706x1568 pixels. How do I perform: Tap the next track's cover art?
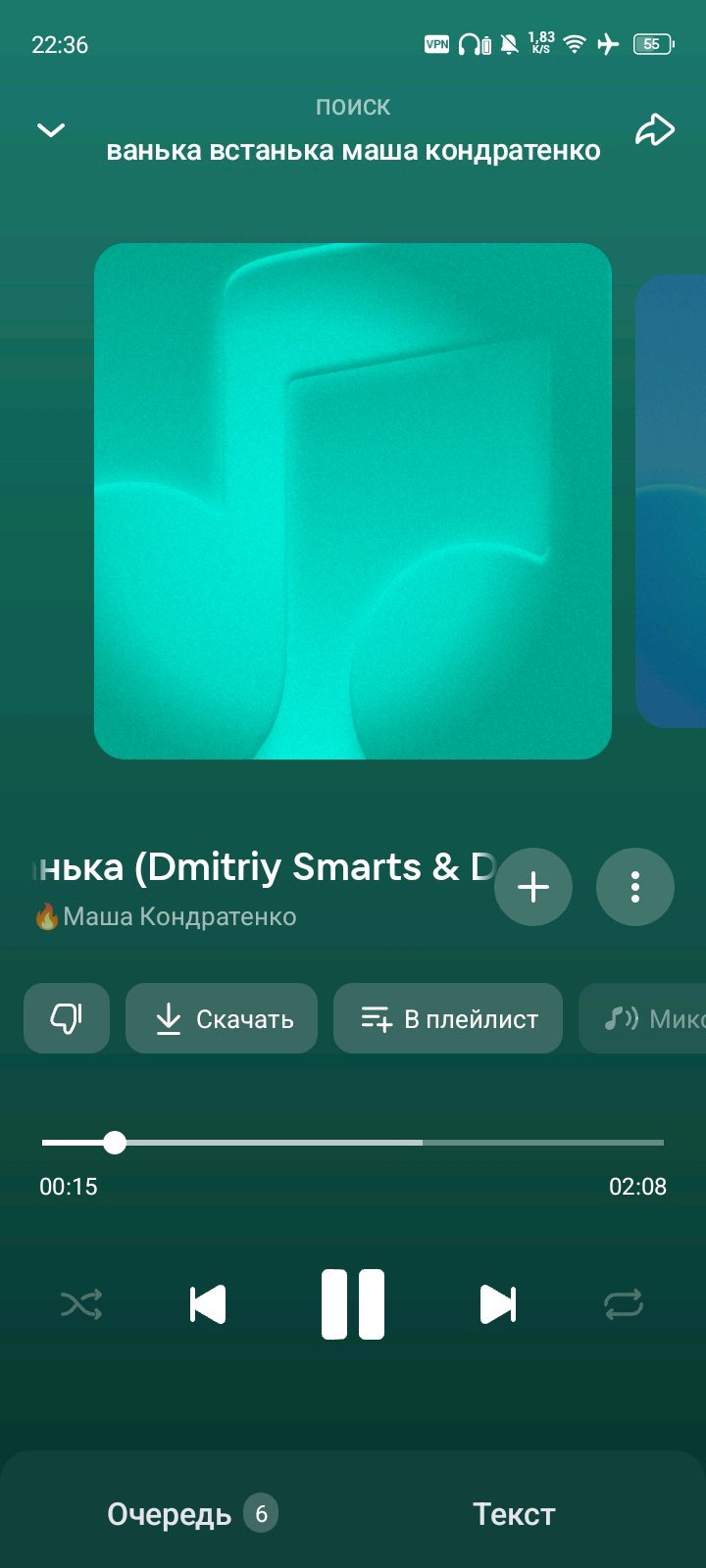click(x=671, y=501)
